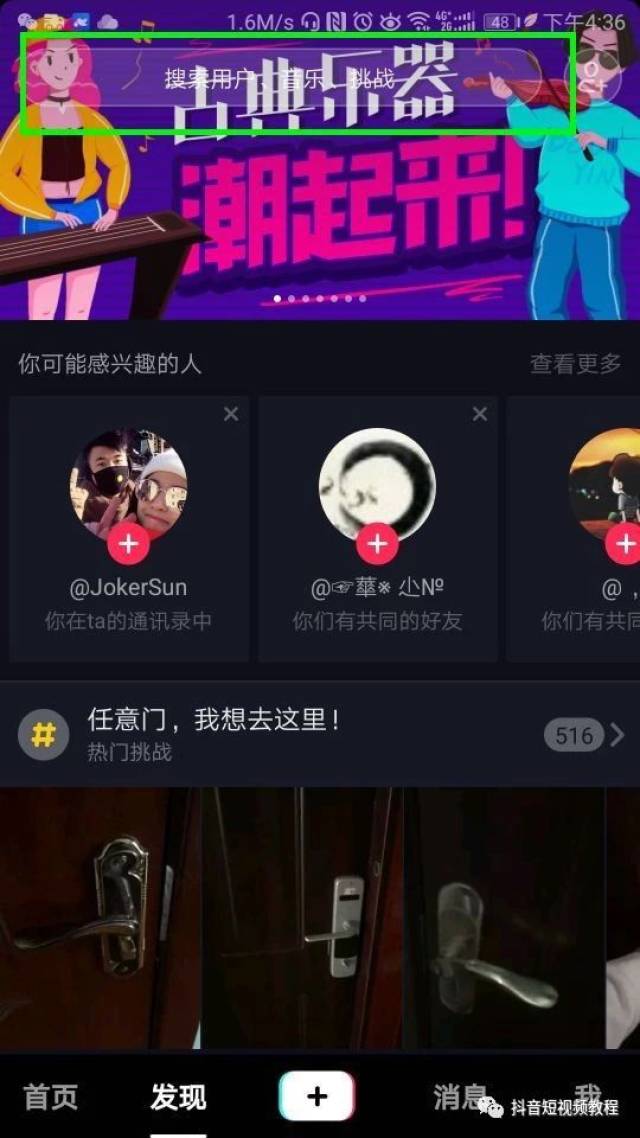Dismiss the JokerSun suggestion card
The image size is (640, 1138).
231,414
